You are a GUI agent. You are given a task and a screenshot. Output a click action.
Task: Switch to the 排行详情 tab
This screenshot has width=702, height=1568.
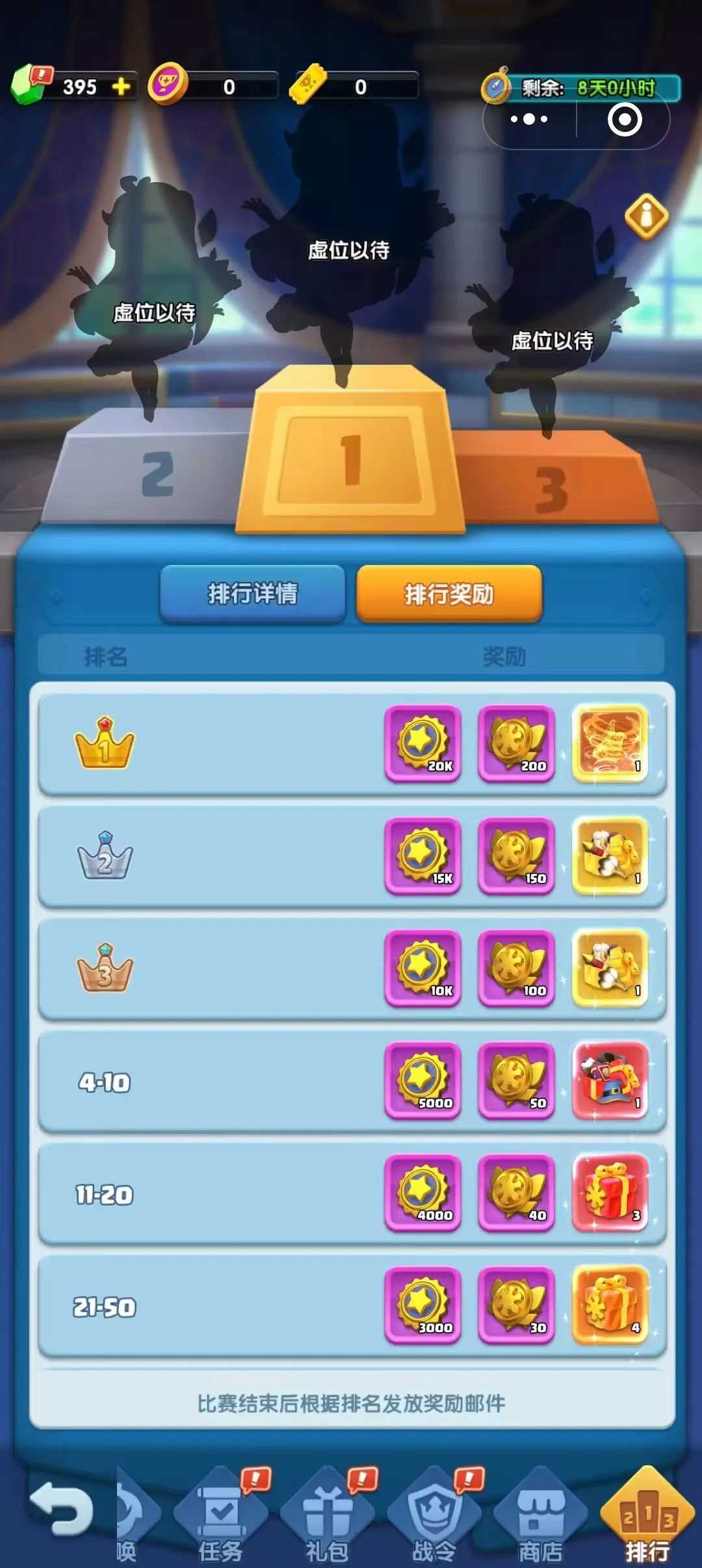click(x=252, y=593)
